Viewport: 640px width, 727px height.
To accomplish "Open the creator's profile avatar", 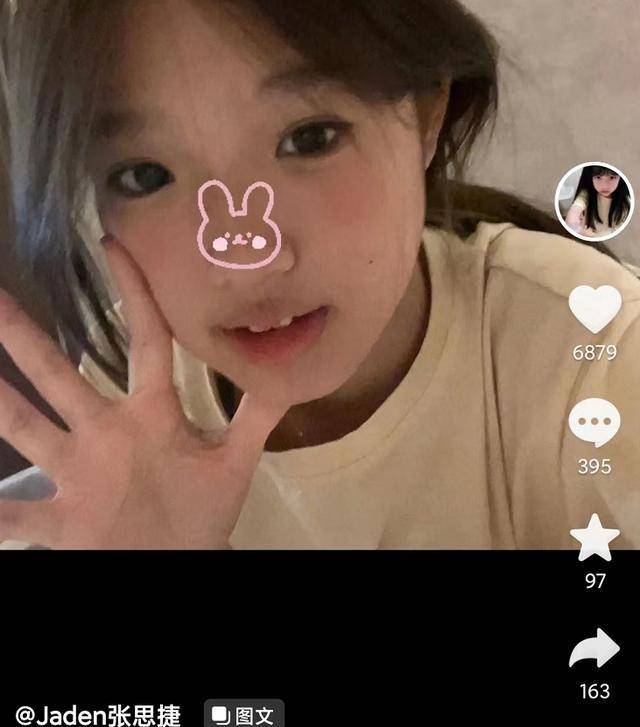I will point(594,202).
